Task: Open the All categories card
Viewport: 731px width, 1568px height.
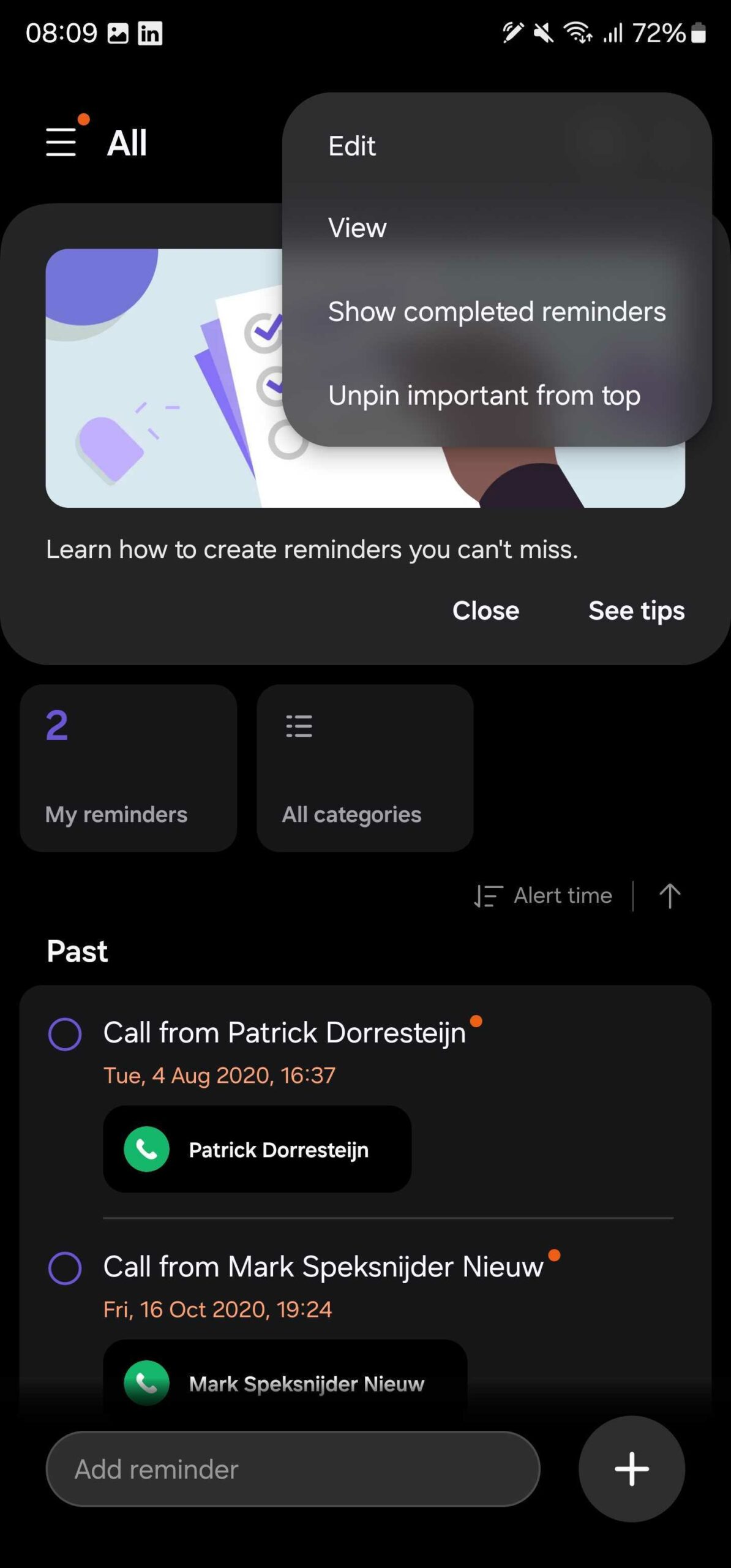Action: point(365,768)
